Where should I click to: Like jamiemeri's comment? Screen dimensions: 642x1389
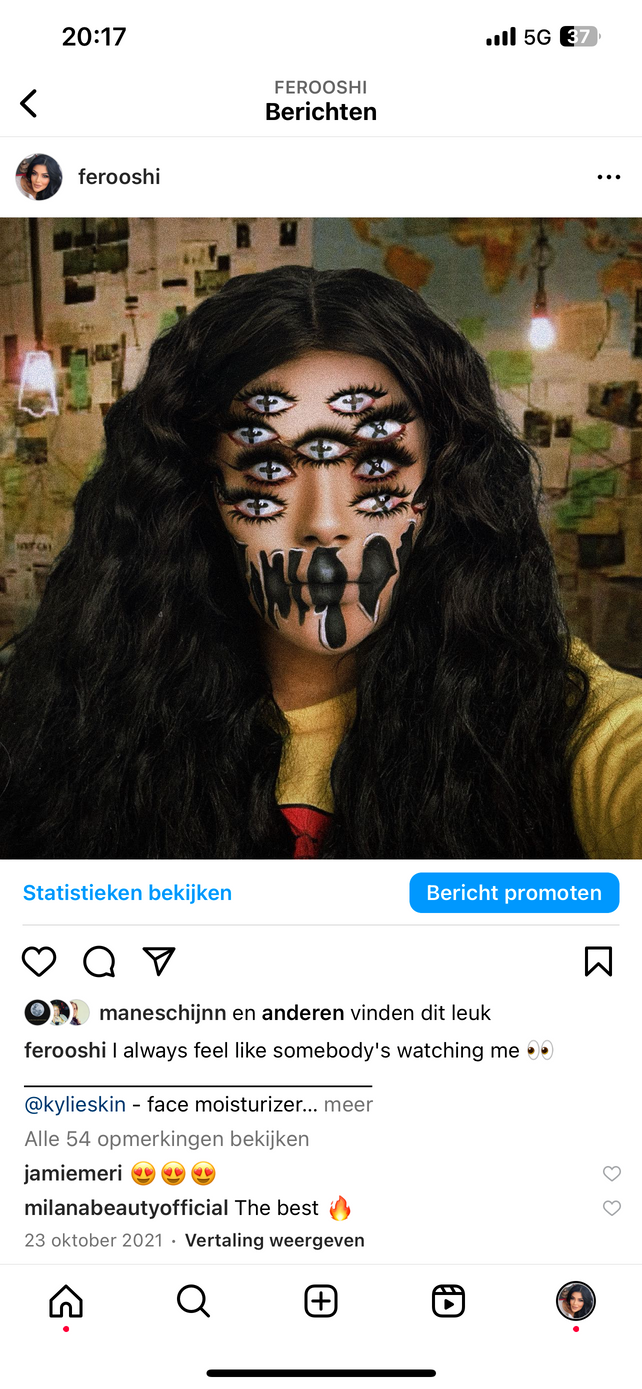[x=611, y=1173]
